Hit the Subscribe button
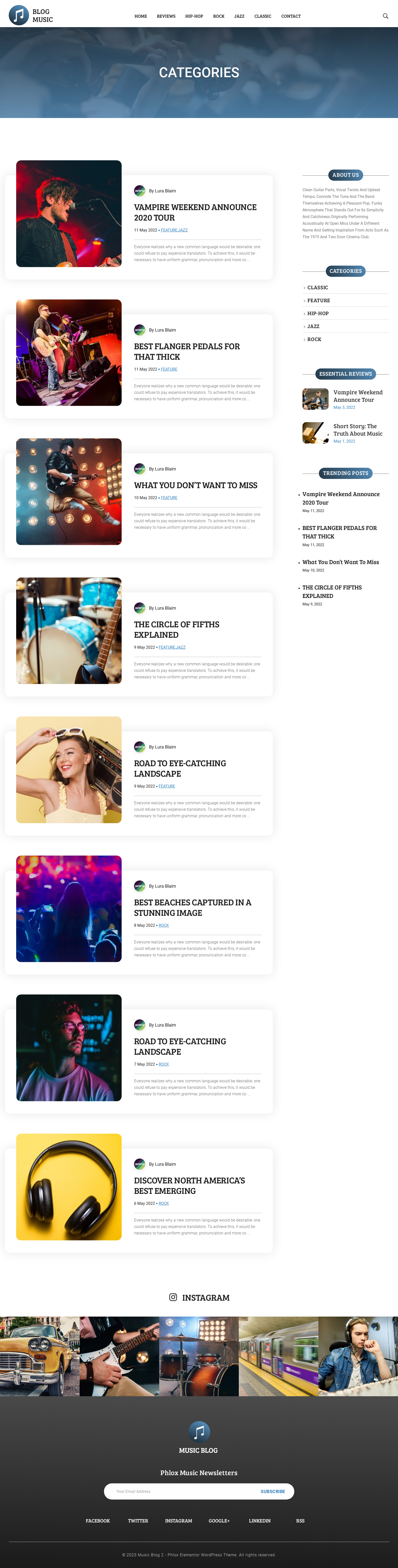 coord(273,1491)
